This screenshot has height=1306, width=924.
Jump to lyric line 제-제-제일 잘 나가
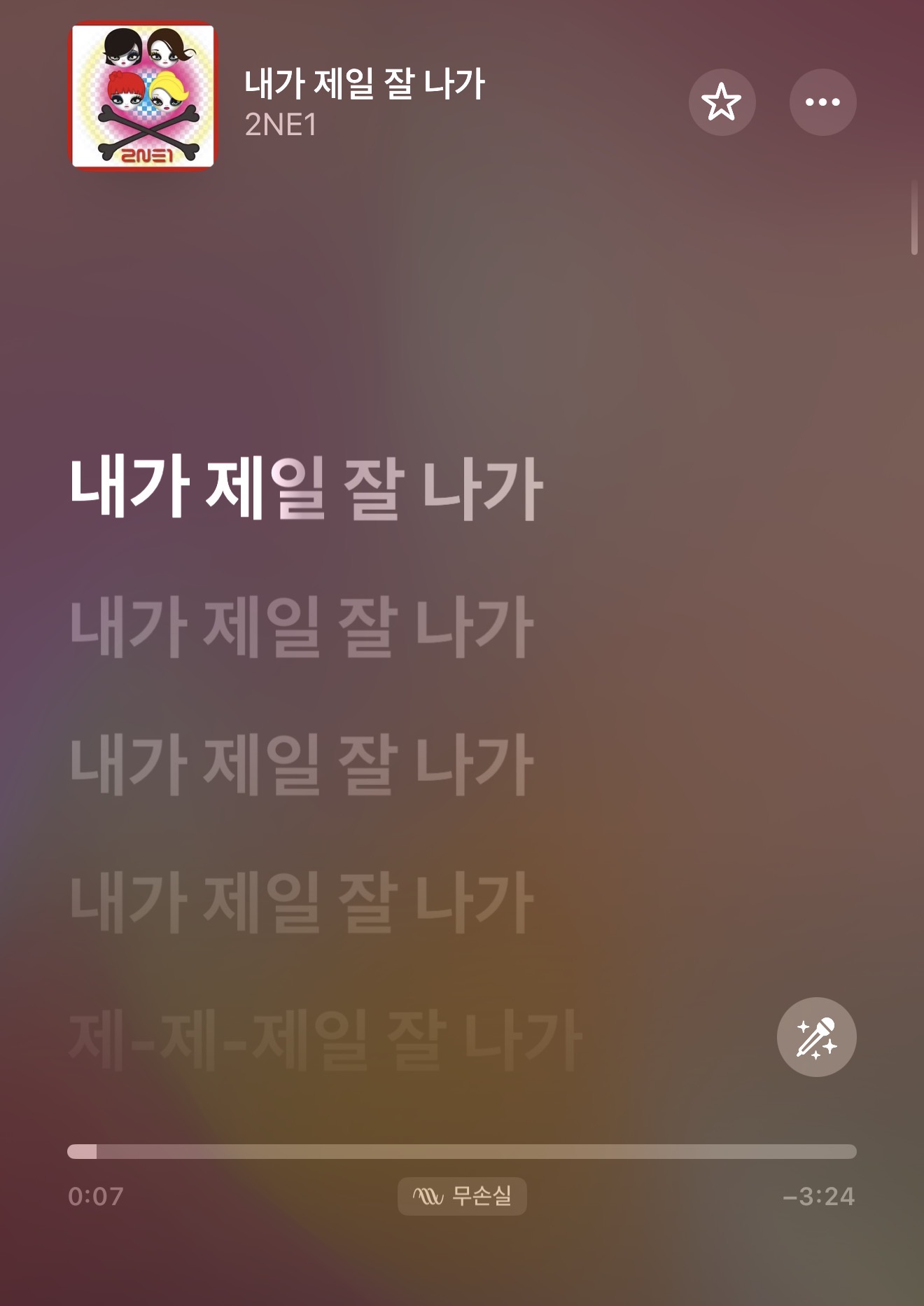[325, 1040]
